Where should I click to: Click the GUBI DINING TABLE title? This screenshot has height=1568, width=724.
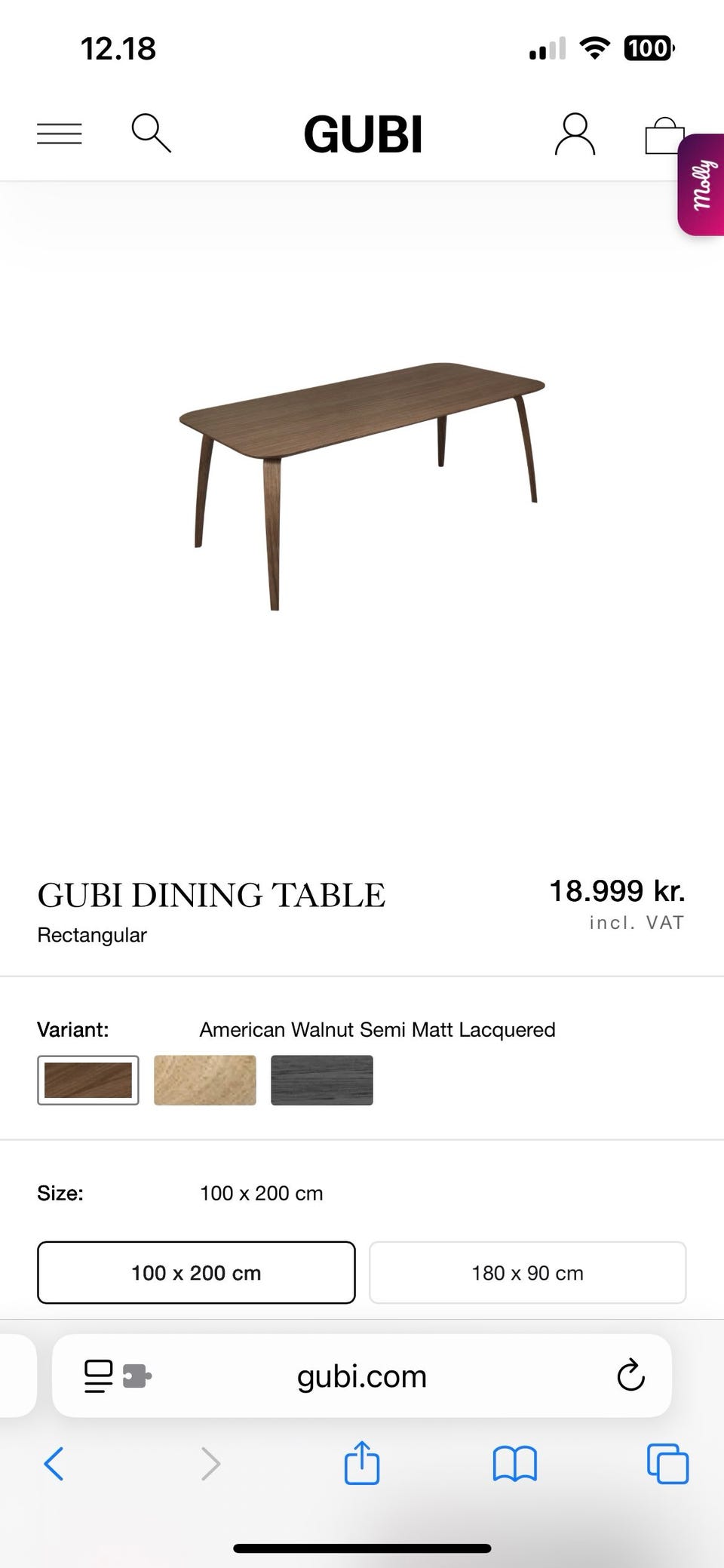point(211,894)
